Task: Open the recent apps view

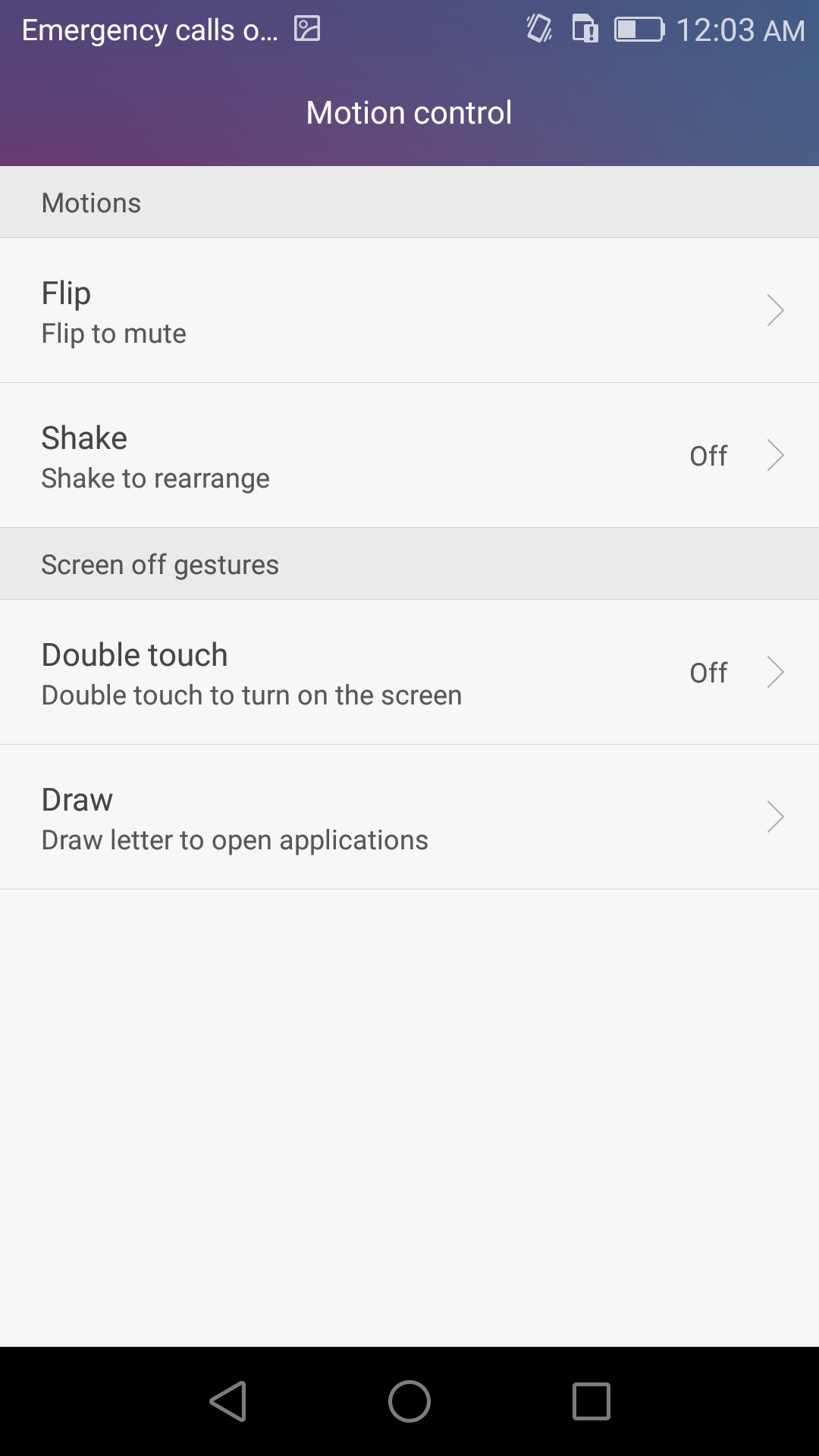Action: (591, 1401)
